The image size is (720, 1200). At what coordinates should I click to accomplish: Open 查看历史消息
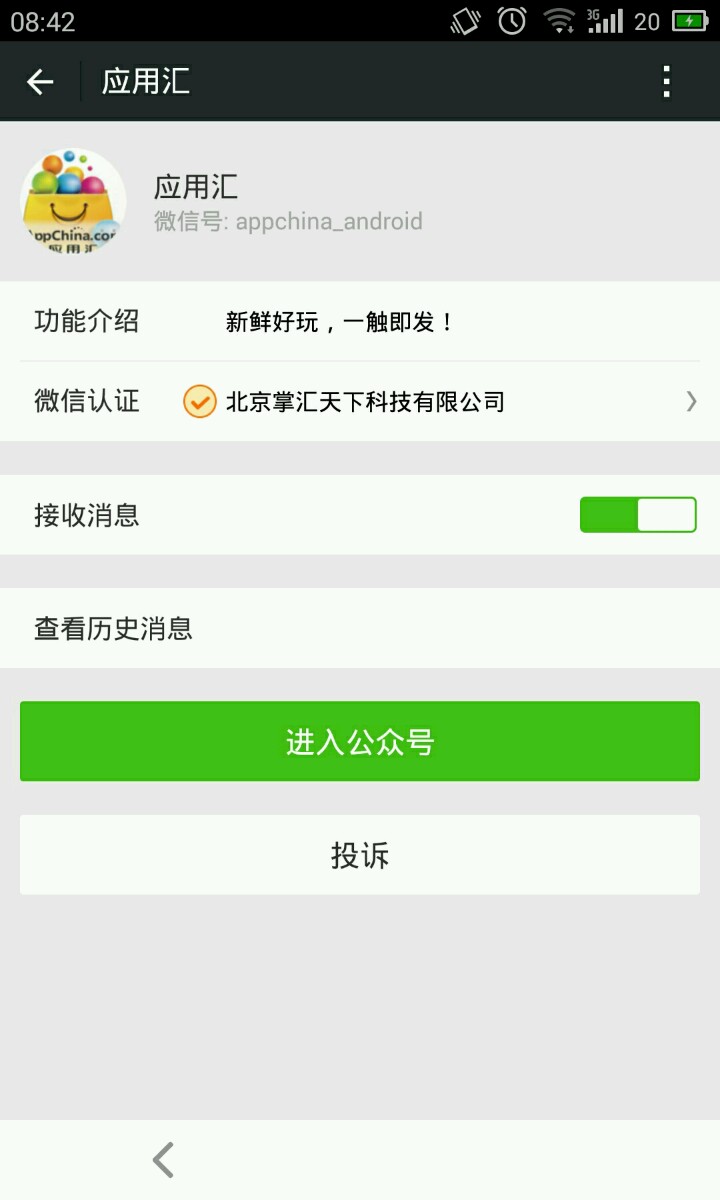360,628
